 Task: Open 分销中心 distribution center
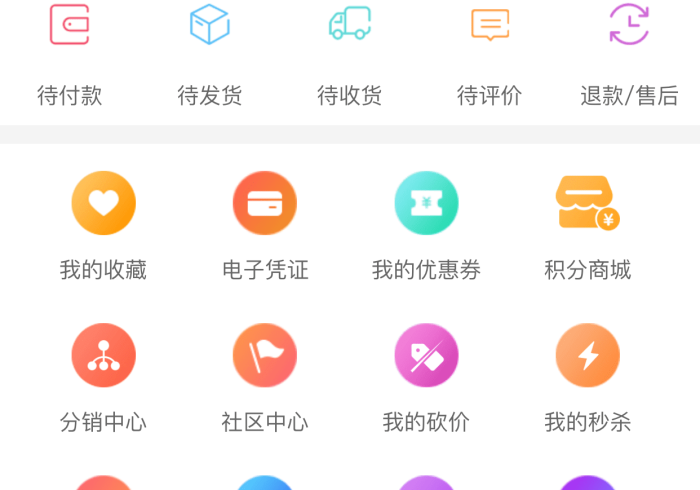pos(103,377)
